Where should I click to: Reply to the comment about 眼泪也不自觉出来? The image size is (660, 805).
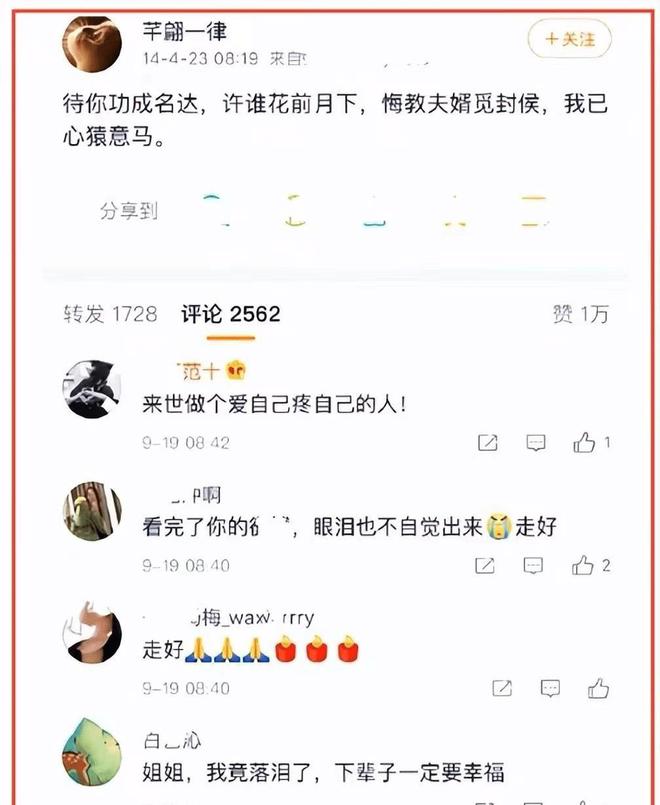(x=535, y=566)
